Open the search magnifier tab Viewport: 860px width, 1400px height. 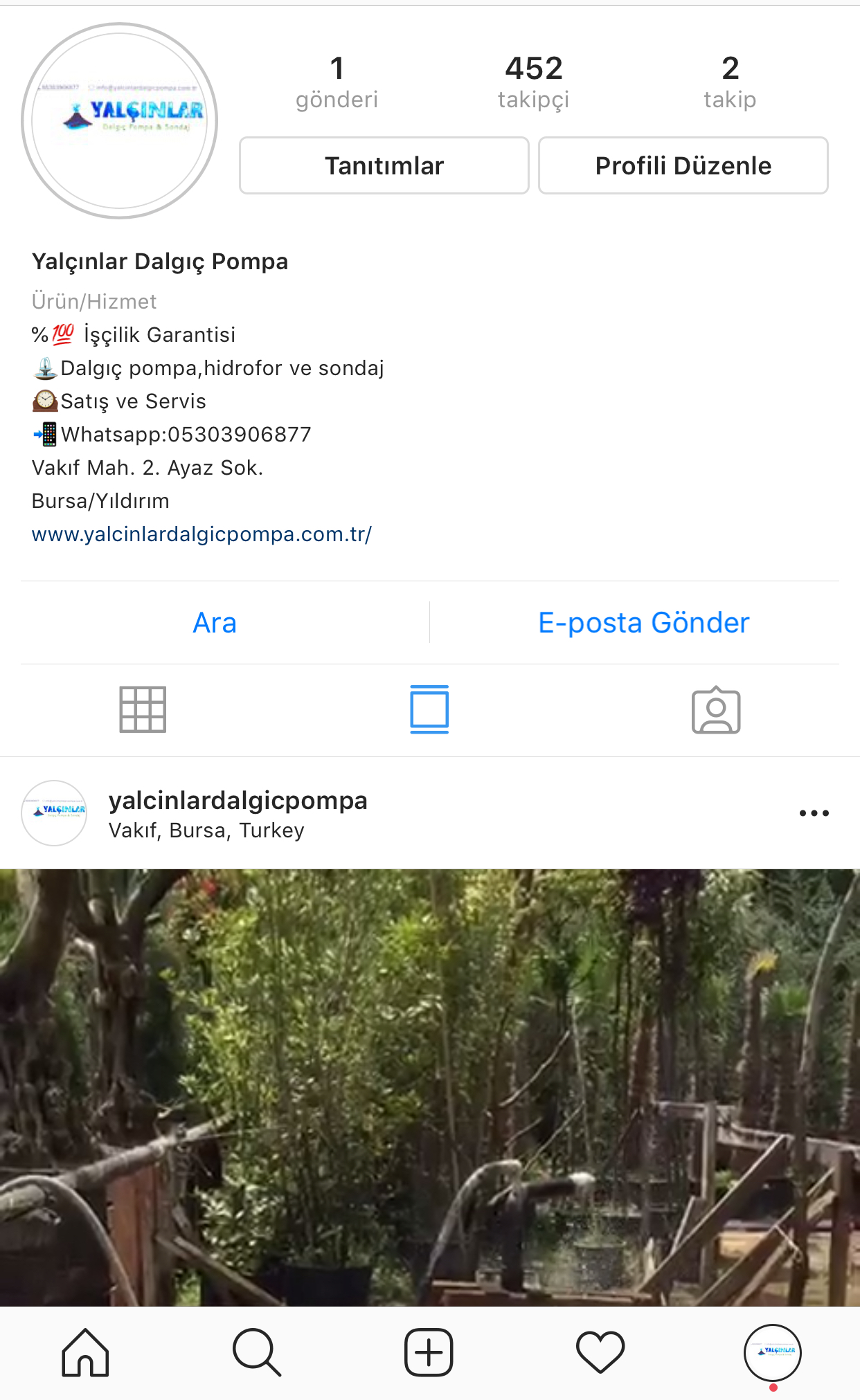(x=257, y=1352)
